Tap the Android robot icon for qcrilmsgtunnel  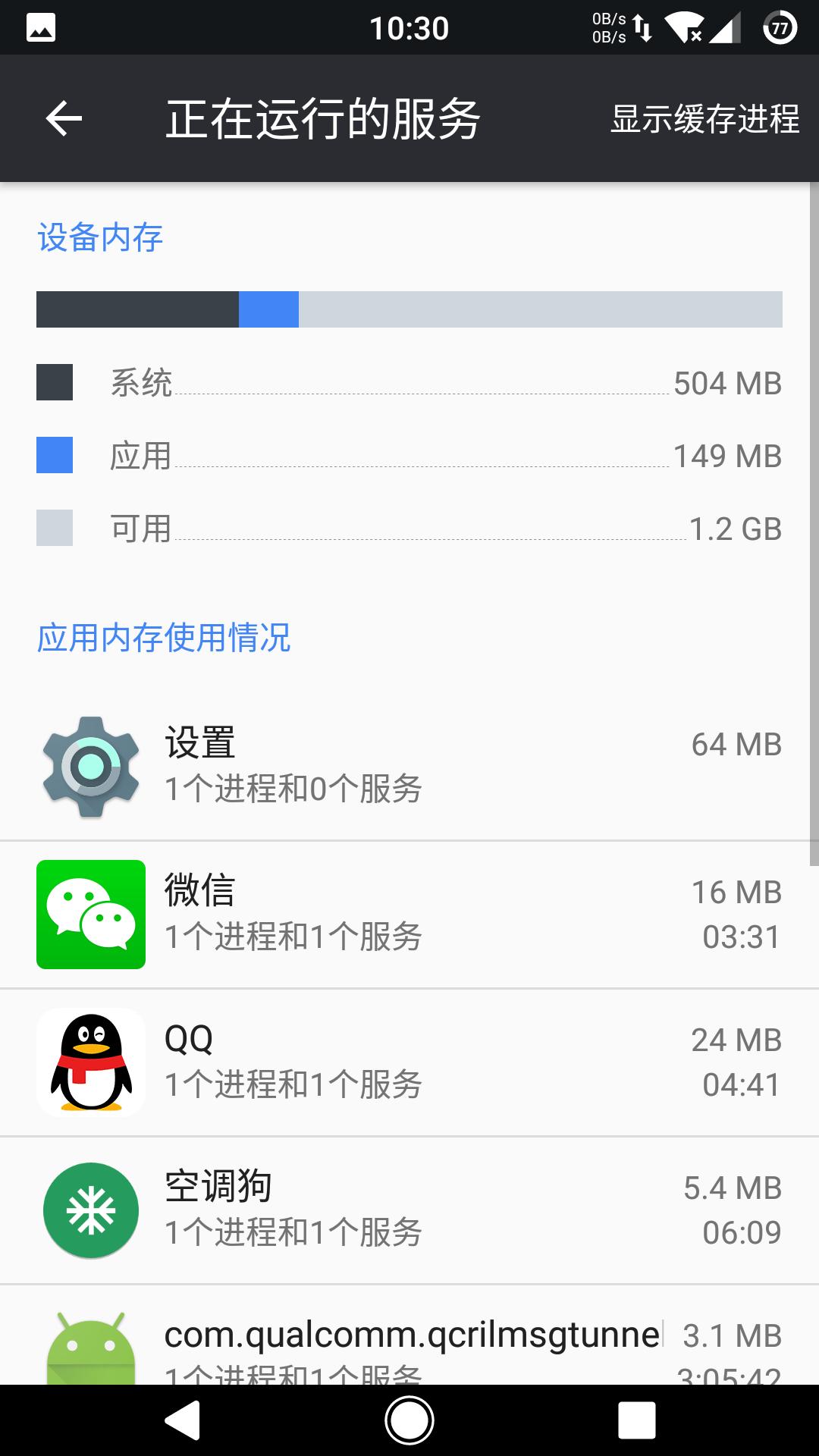(x=90, y=1350)
